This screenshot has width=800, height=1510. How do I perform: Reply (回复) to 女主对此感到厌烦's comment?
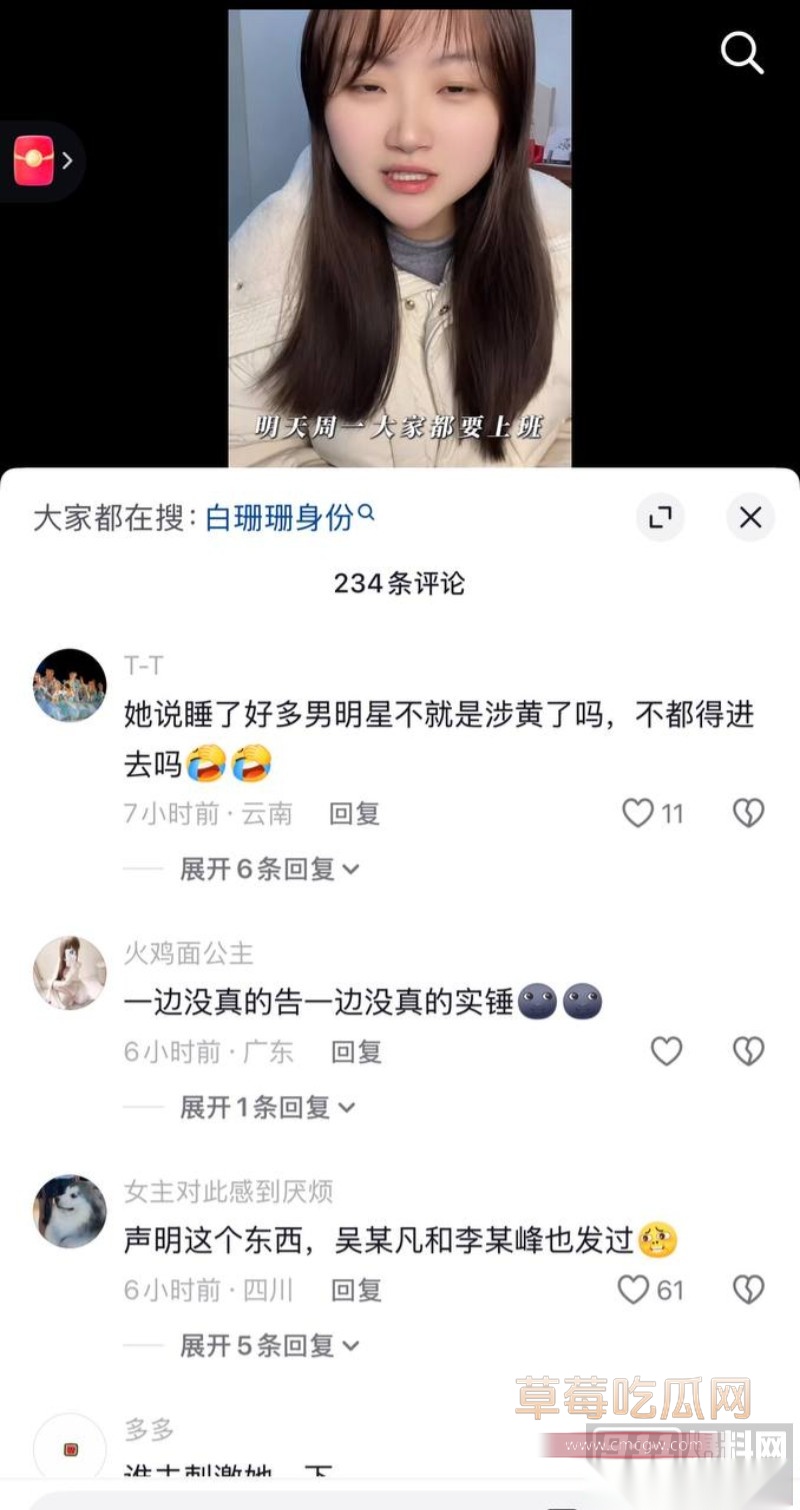pyautogui.click(x=355, y=1290)
